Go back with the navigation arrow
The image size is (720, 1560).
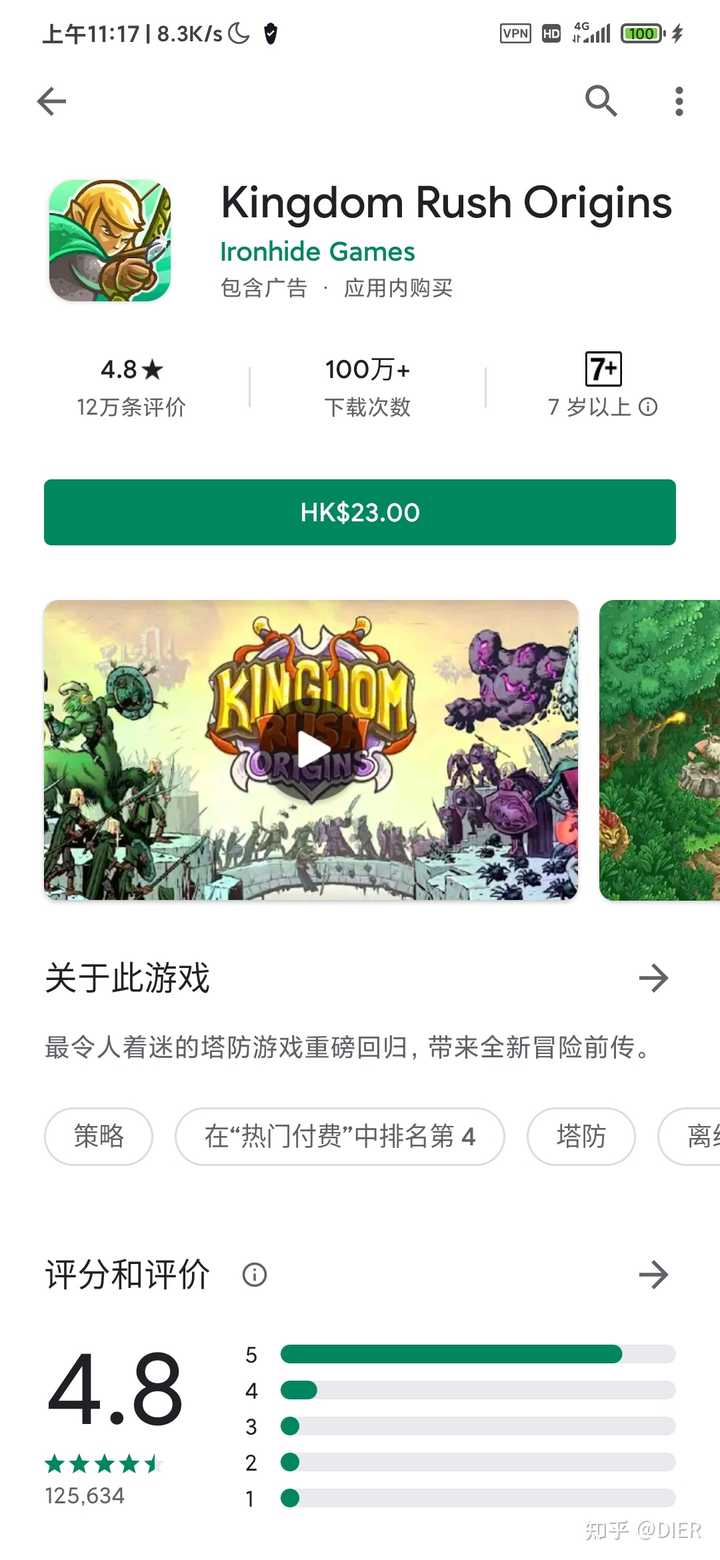pos(51,101)
